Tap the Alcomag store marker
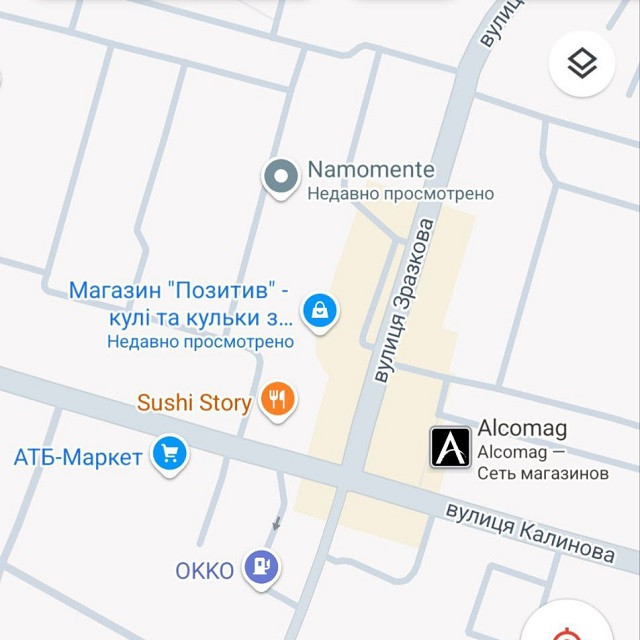640x640 pixels. [450, 447]
